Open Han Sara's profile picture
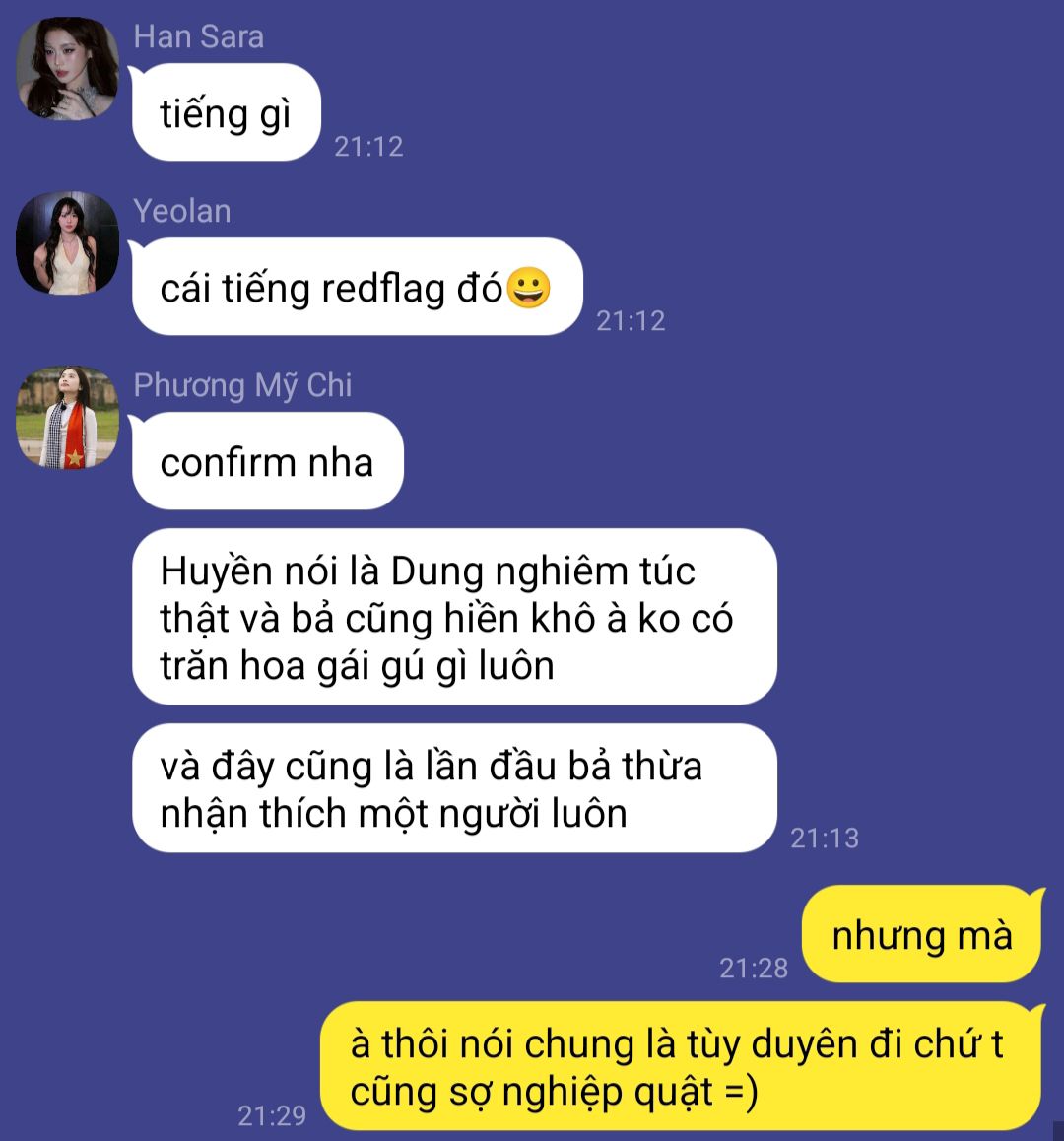 (x=67, y=69)
